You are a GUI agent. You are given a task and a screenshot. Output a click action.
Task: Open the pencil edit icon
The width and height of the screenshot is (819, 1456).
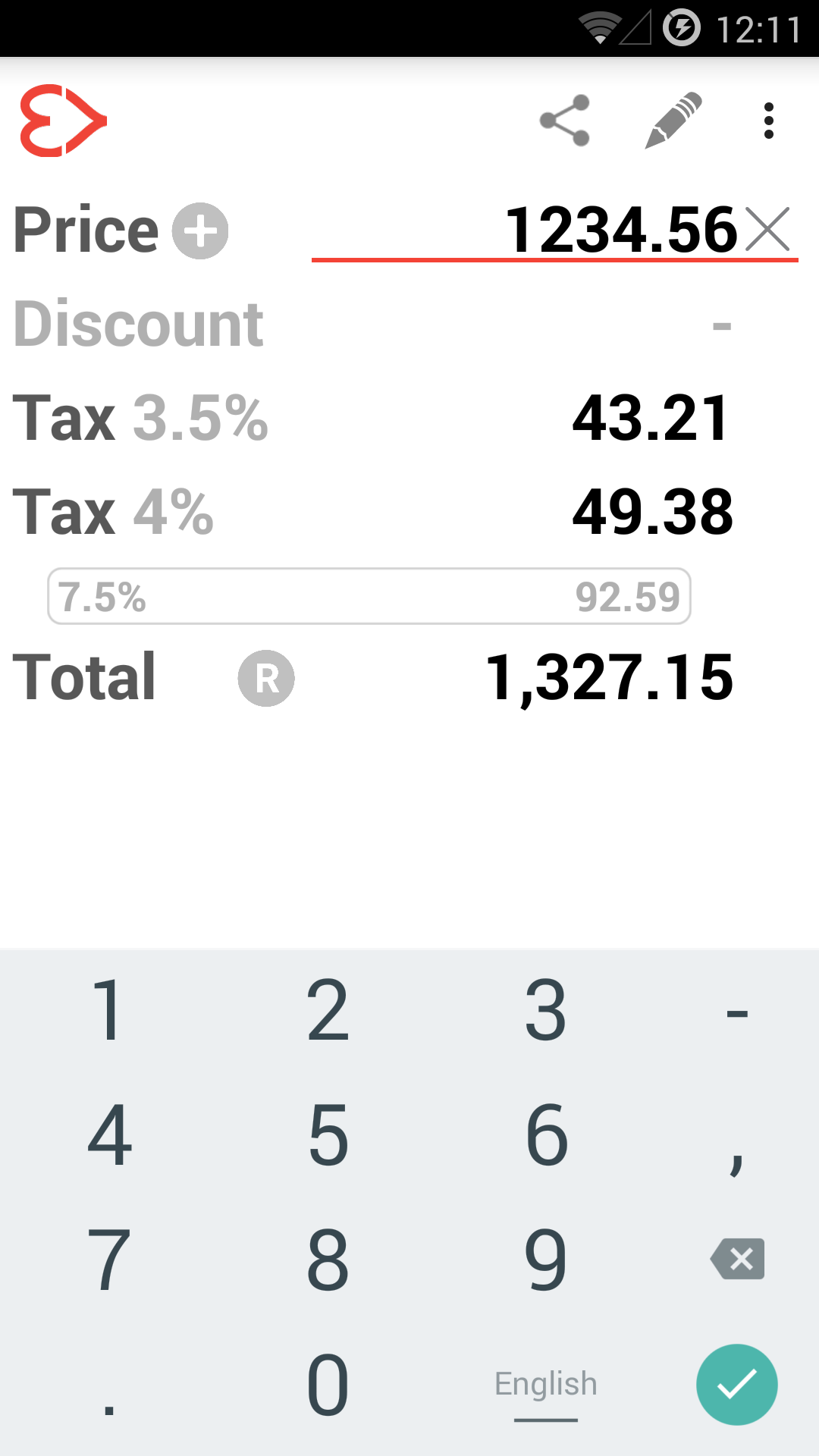point(673,121)
